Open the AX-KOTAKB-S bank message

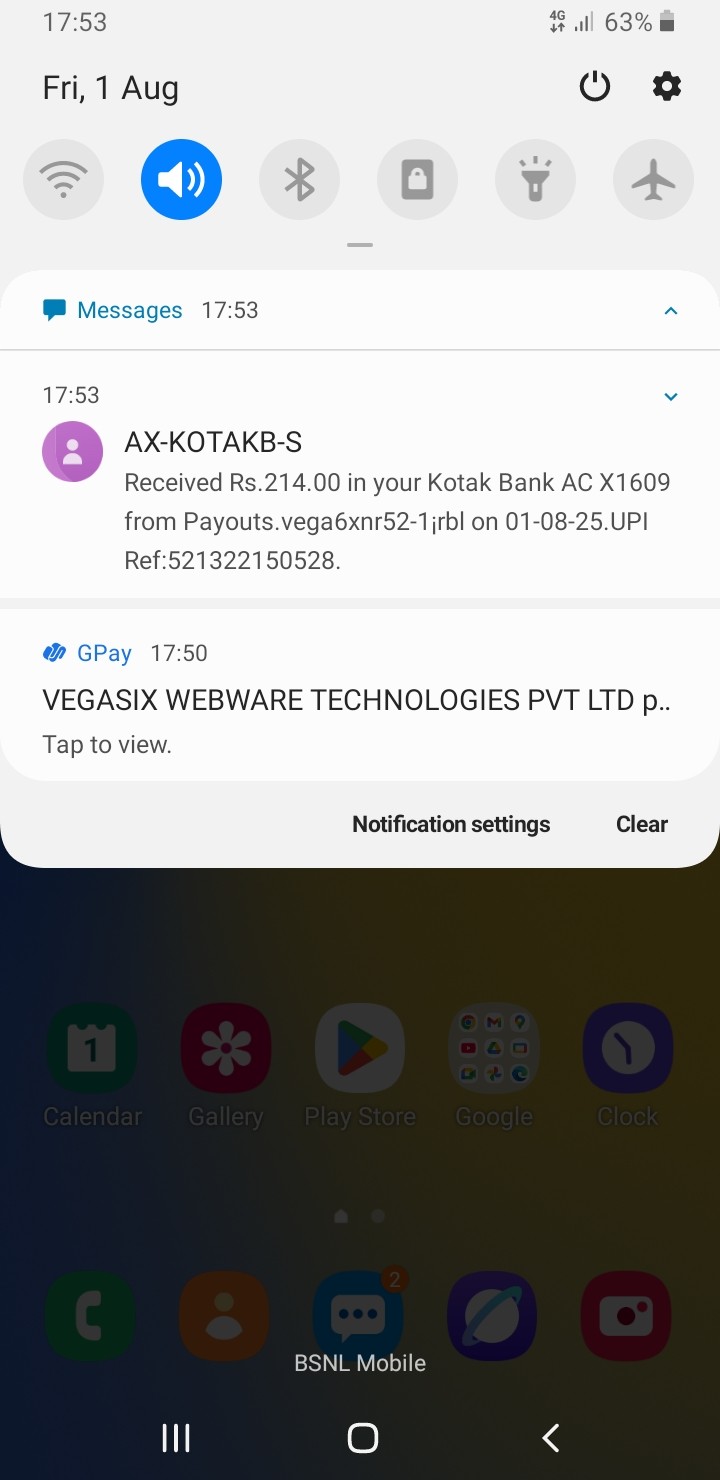tap(397, 500)
